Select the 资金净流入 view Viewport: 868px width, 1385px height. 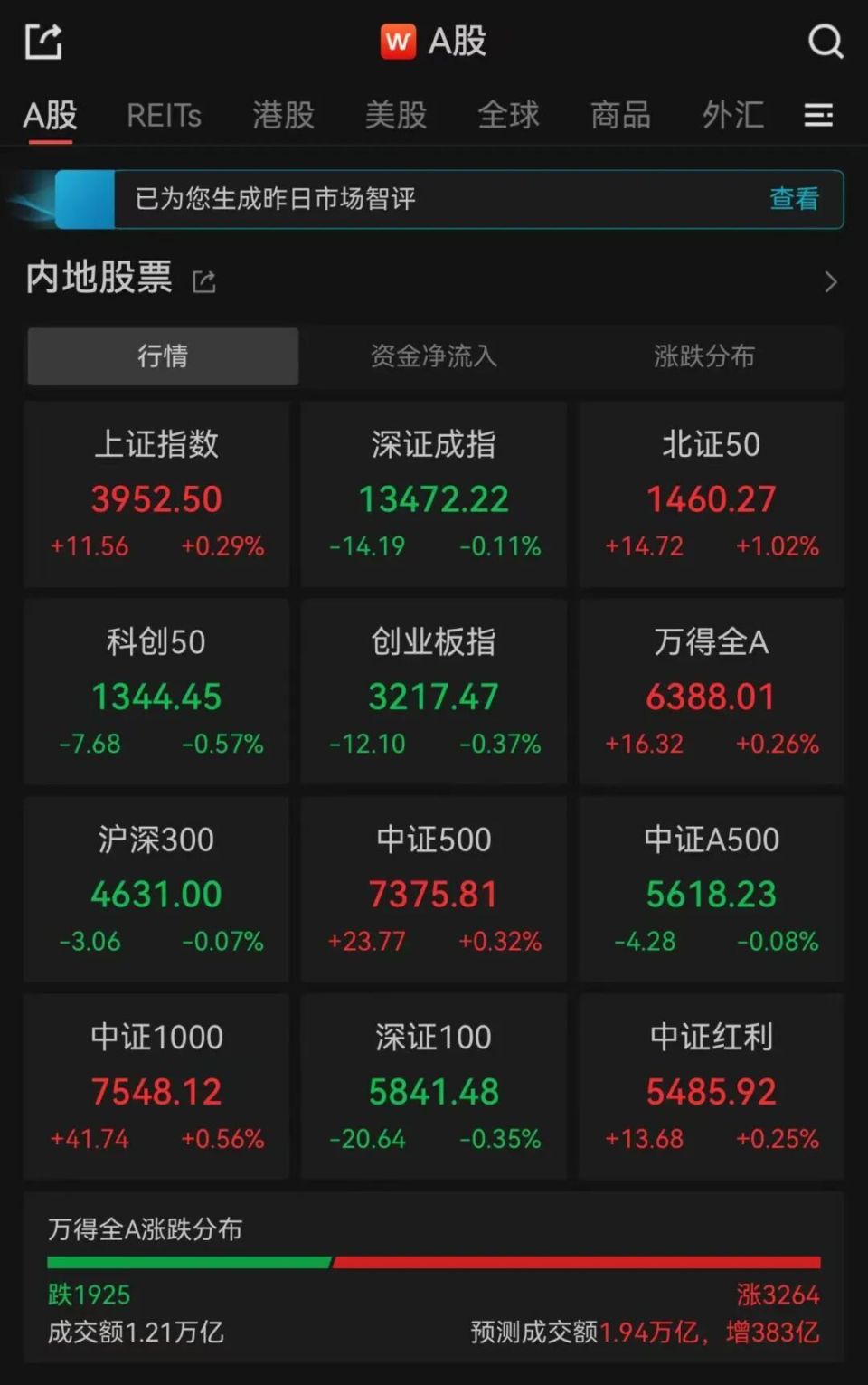coord(433,356)
